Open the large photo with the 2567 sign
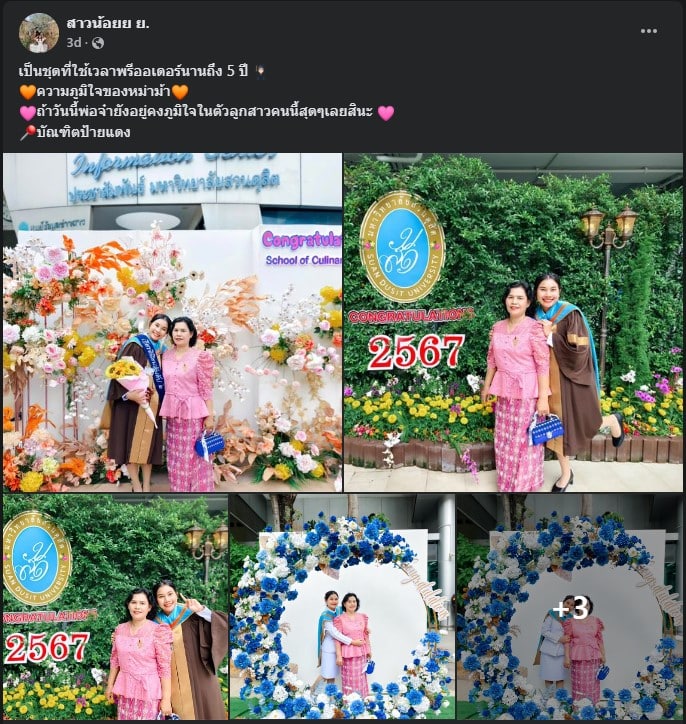 [x=513, y=322]
